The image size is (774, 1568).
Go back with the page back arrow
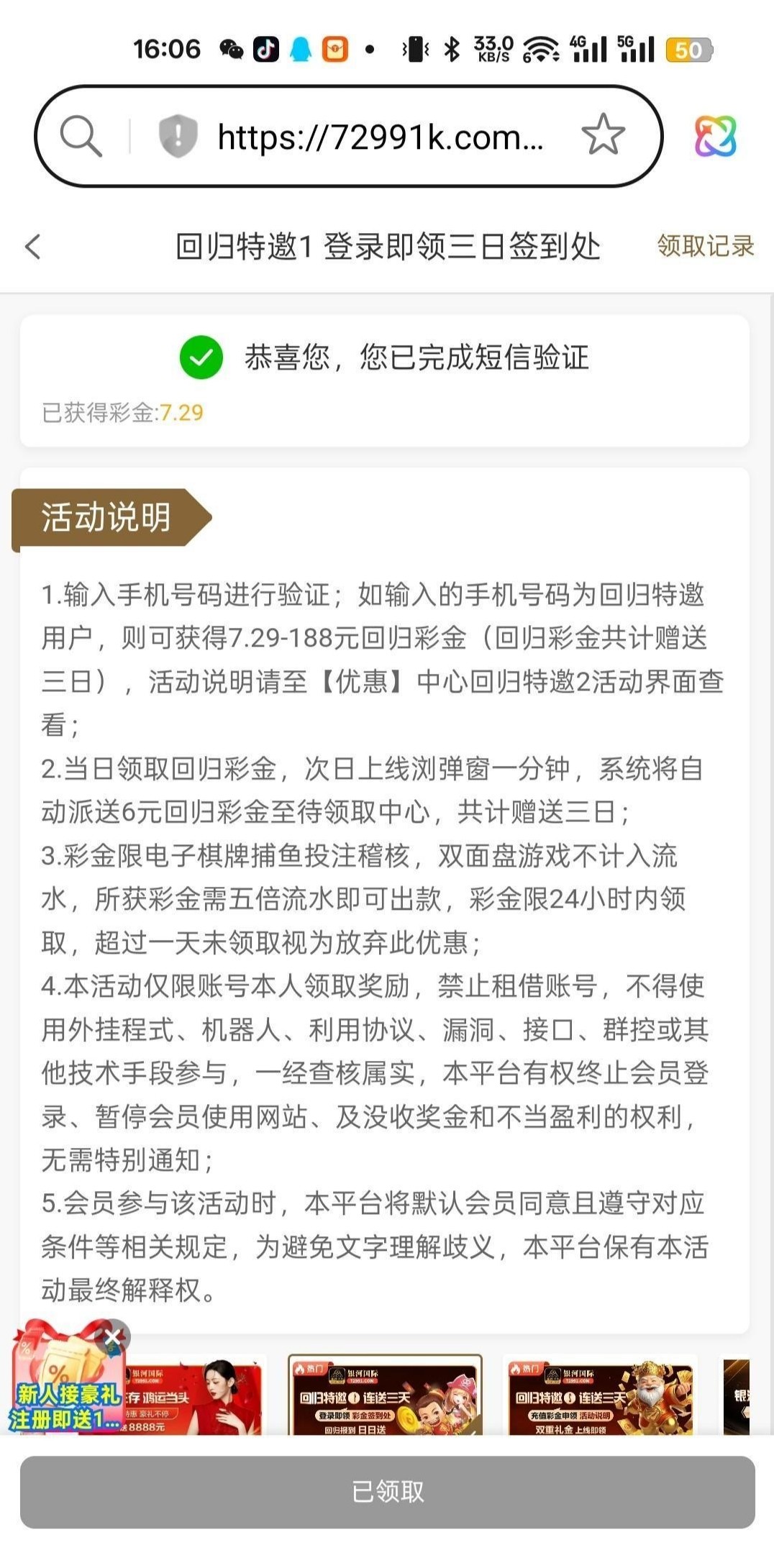[33, 247]
